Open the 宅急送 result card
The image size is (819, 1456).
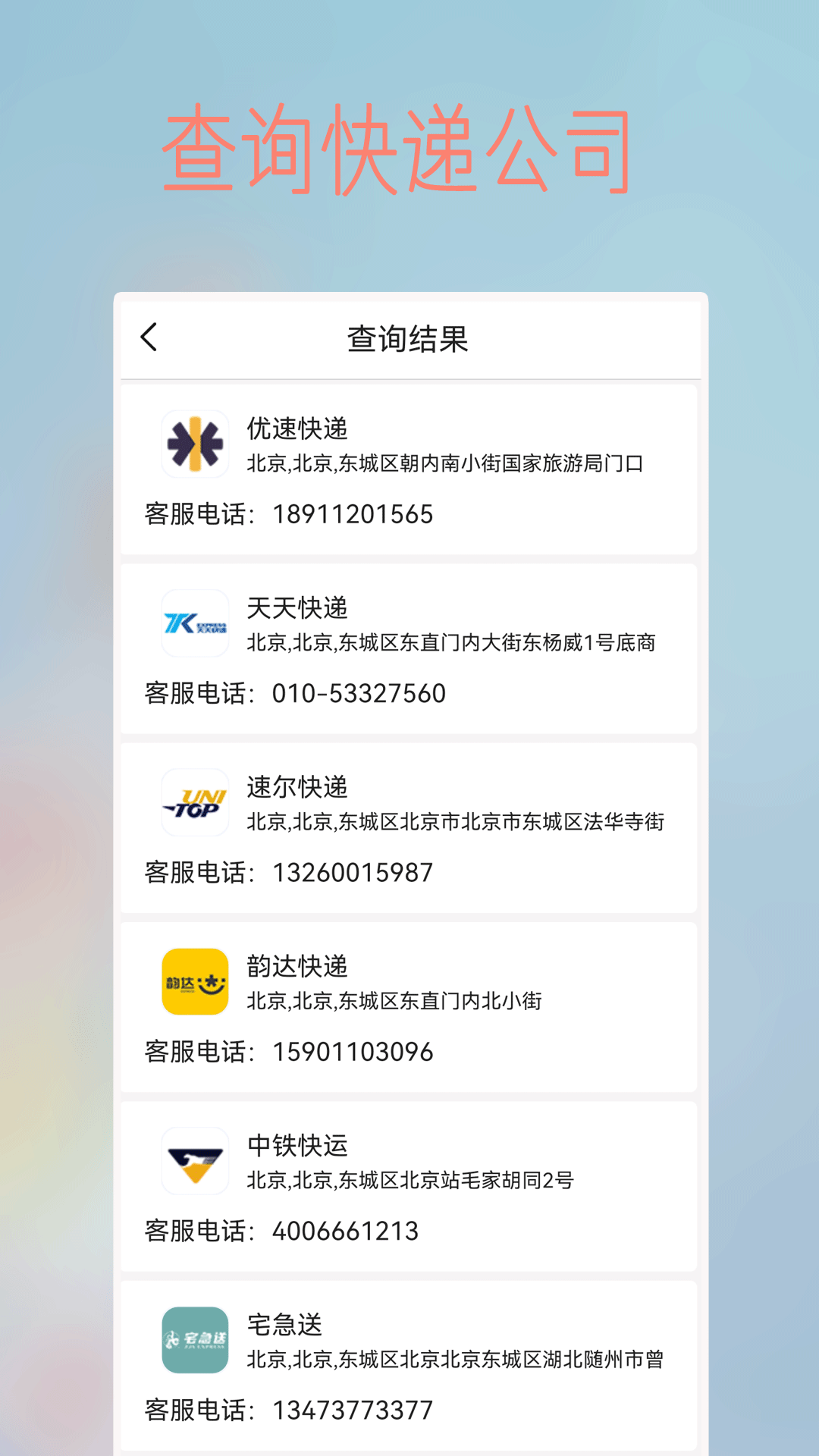point(409,1365)
